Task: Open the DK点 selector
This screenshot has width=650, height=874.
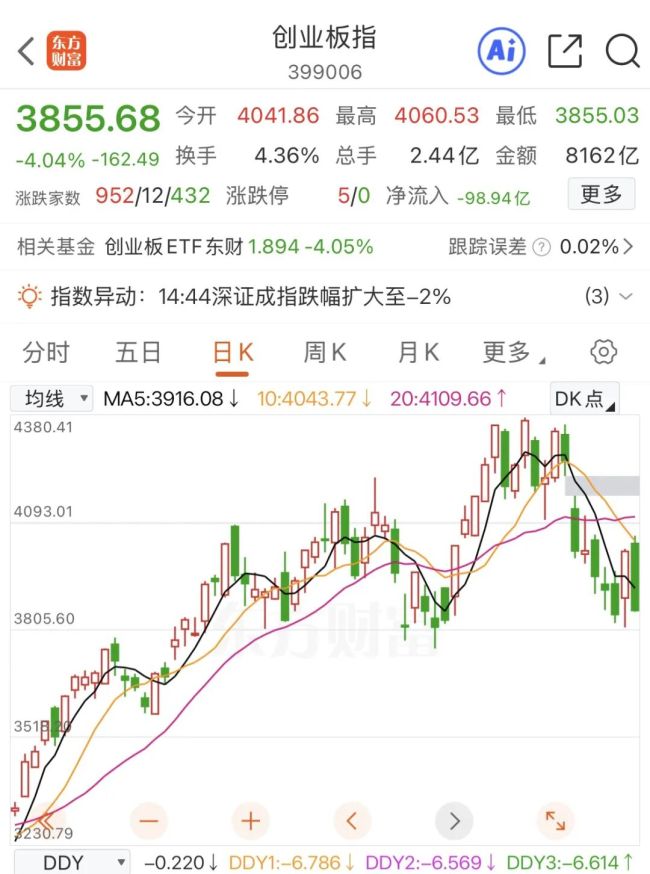Action: [x=584, y=398]
